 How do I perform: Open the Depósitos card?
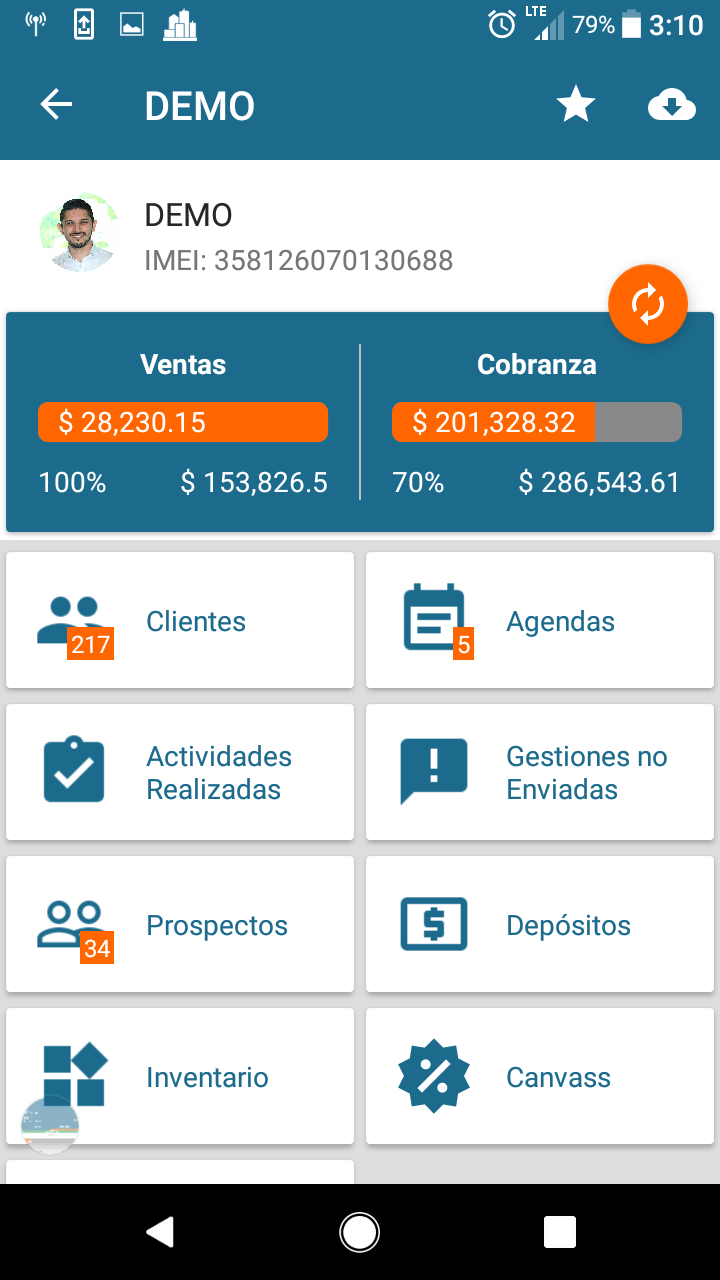pyautogui.click(x=540, y=924)
